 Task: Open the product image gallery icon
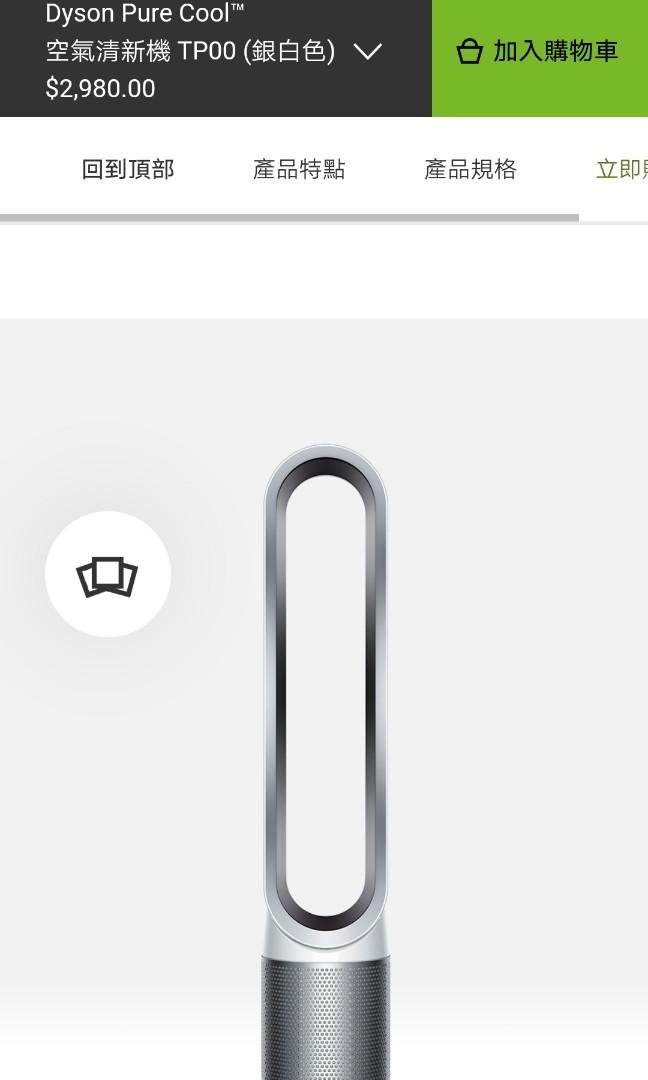click(108, 575)
